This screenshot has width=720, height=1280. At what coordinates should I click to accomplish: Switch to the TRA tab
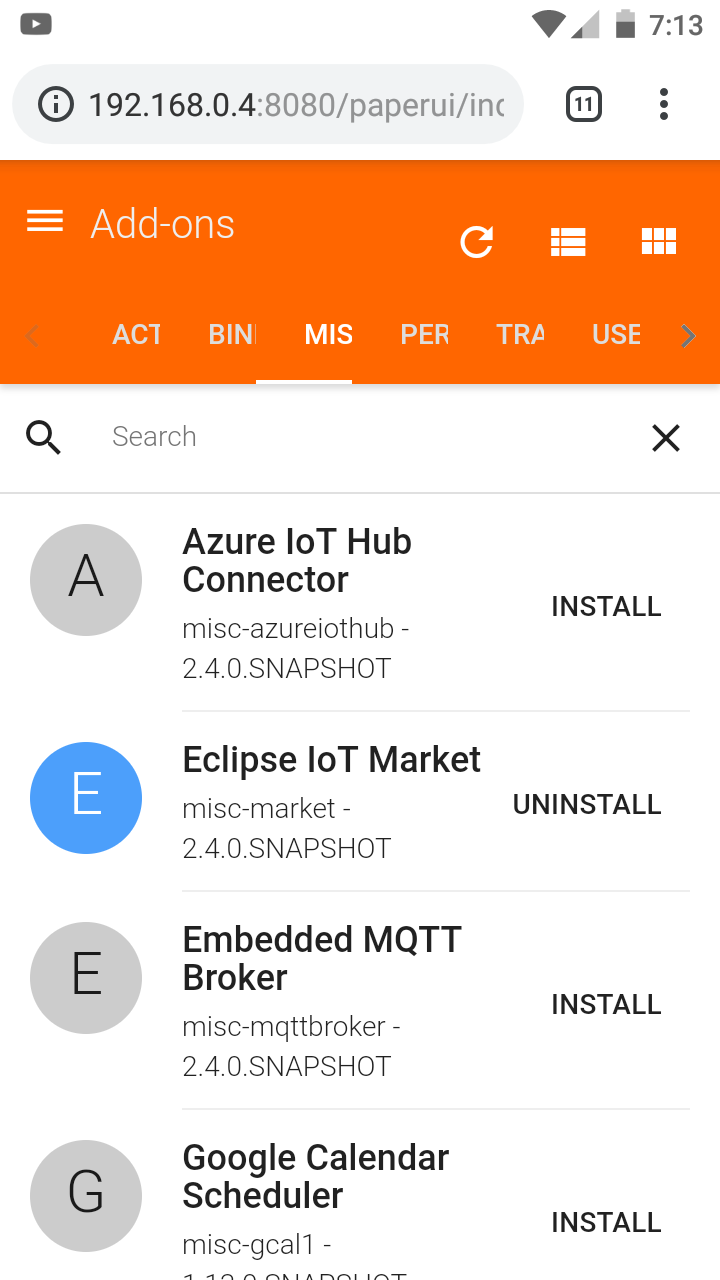pyautogui.click(x=521, y=334)
